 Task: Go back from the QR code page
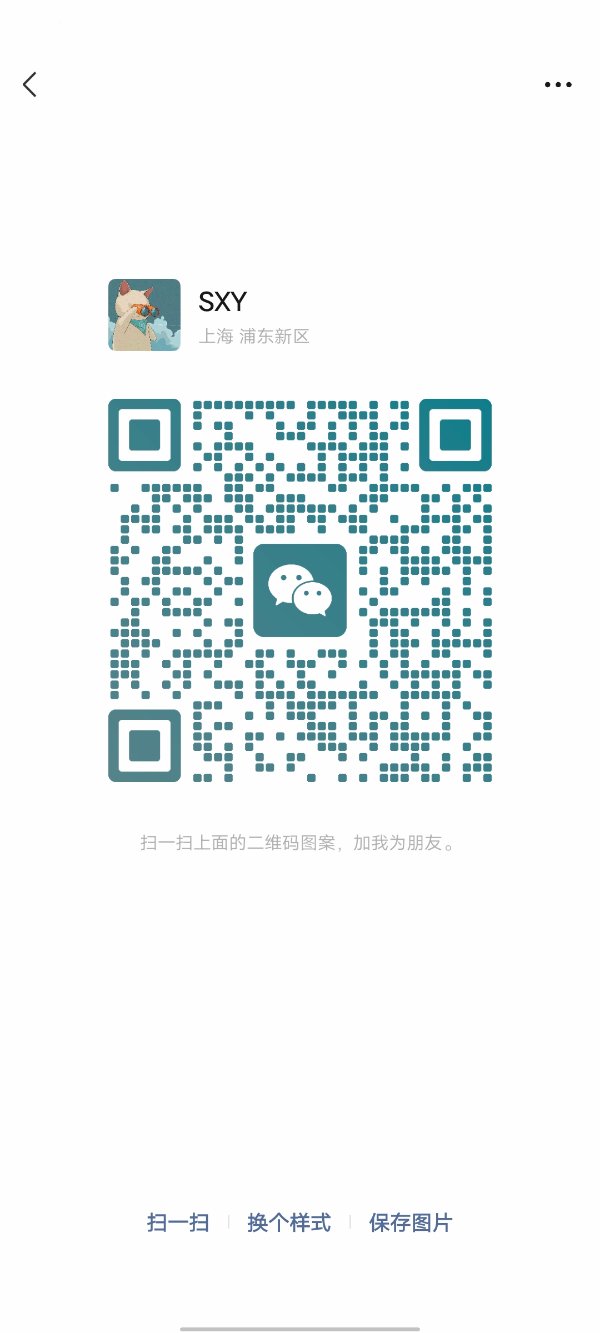coord(30,85)
